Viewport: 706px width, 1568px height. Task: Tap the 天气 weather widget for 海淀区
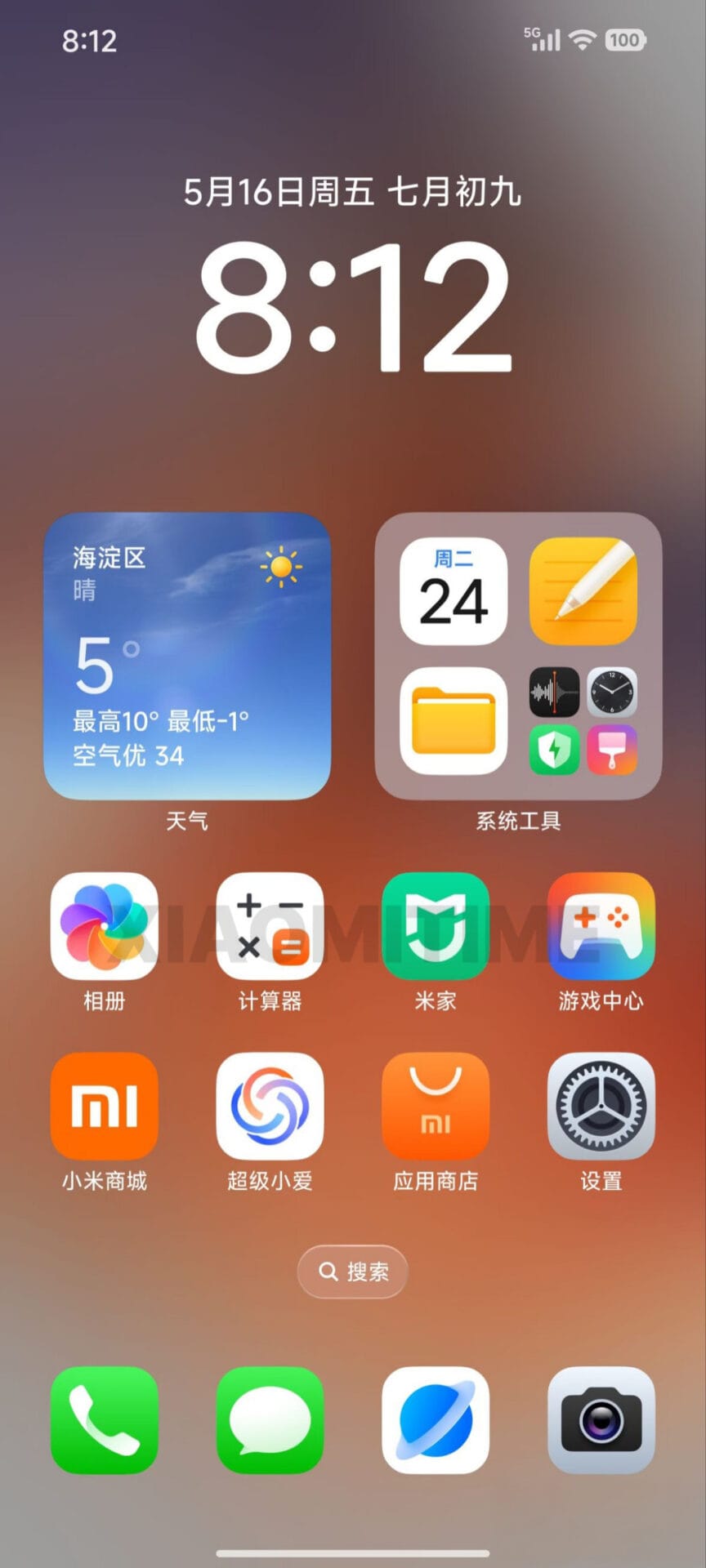point(187,653)
